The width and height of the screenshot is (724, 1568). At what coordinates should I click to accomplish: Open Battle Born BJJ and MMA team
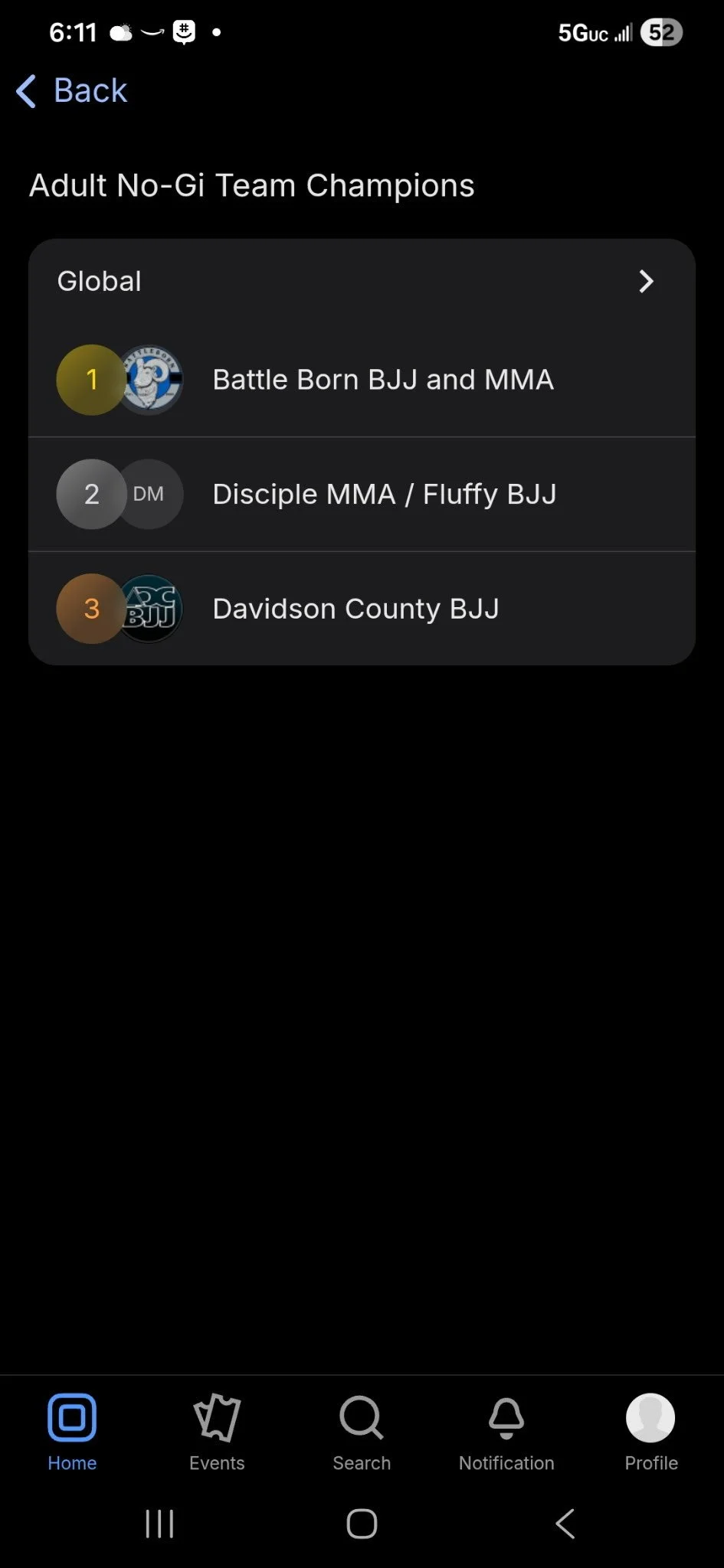click(362, 380)
